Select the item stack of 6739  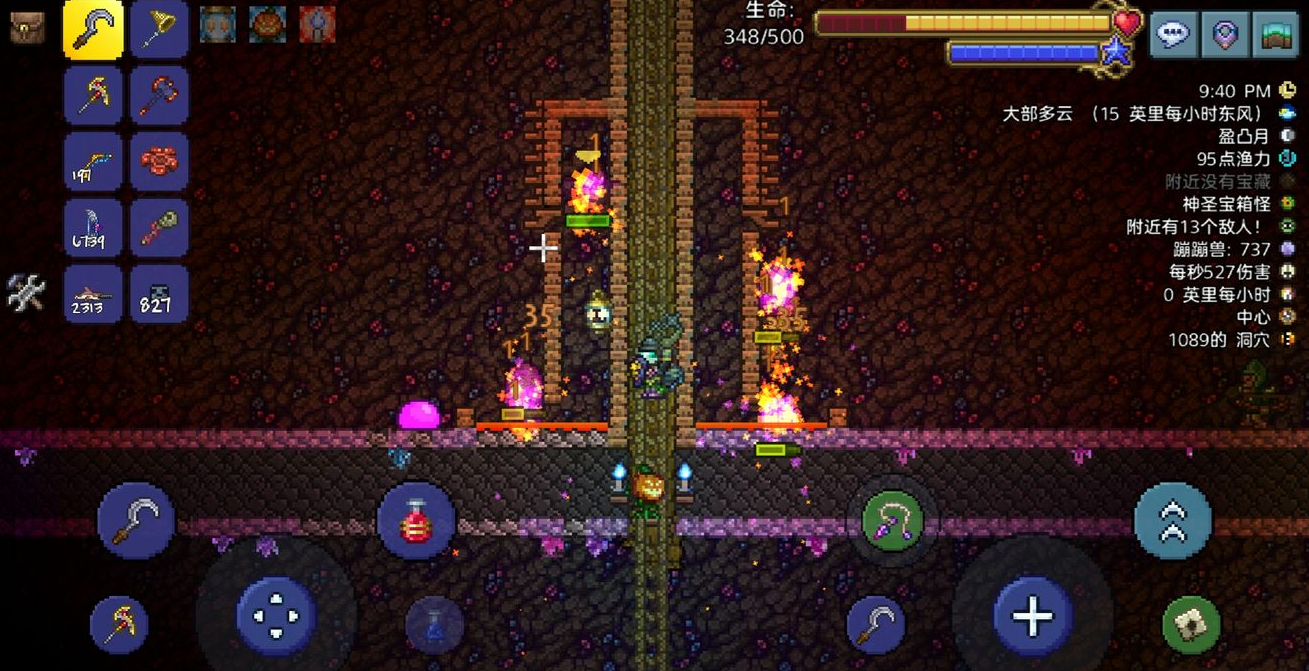pos(94,229)
